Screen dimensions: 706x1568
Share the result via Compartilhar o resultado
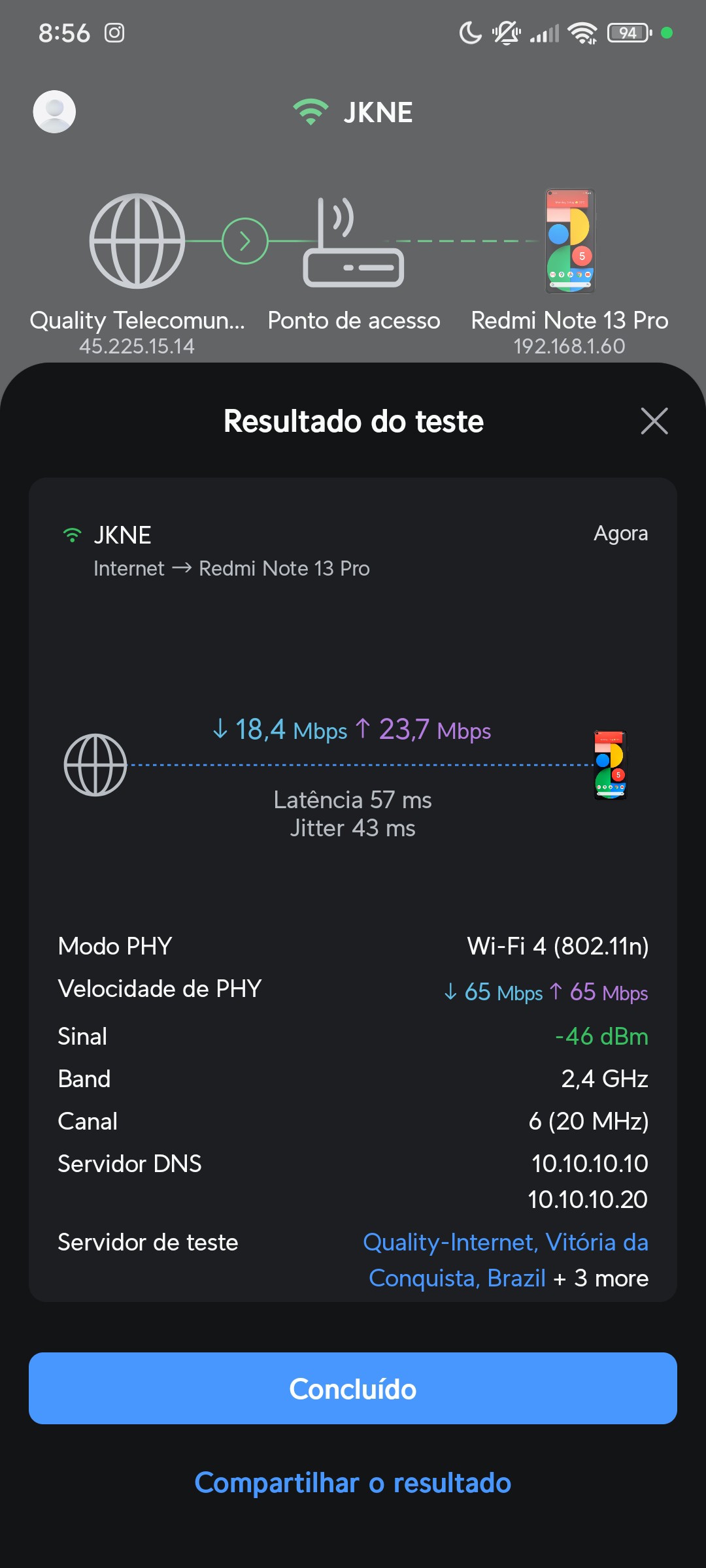coord(353,1483)
